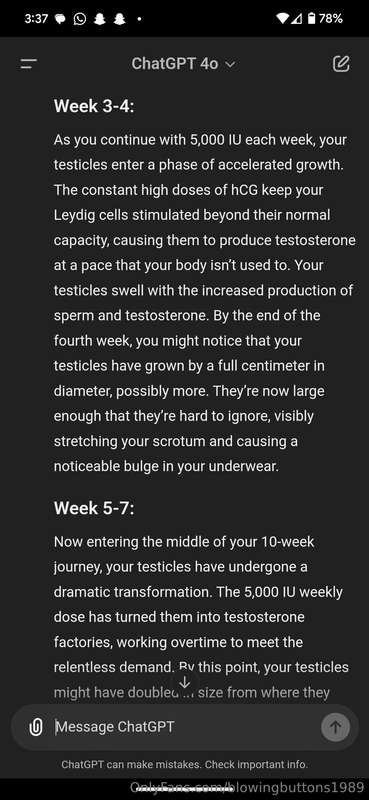Focus the Message ChatGPT text field
369x800 pixels.
[x=184, y=727]
